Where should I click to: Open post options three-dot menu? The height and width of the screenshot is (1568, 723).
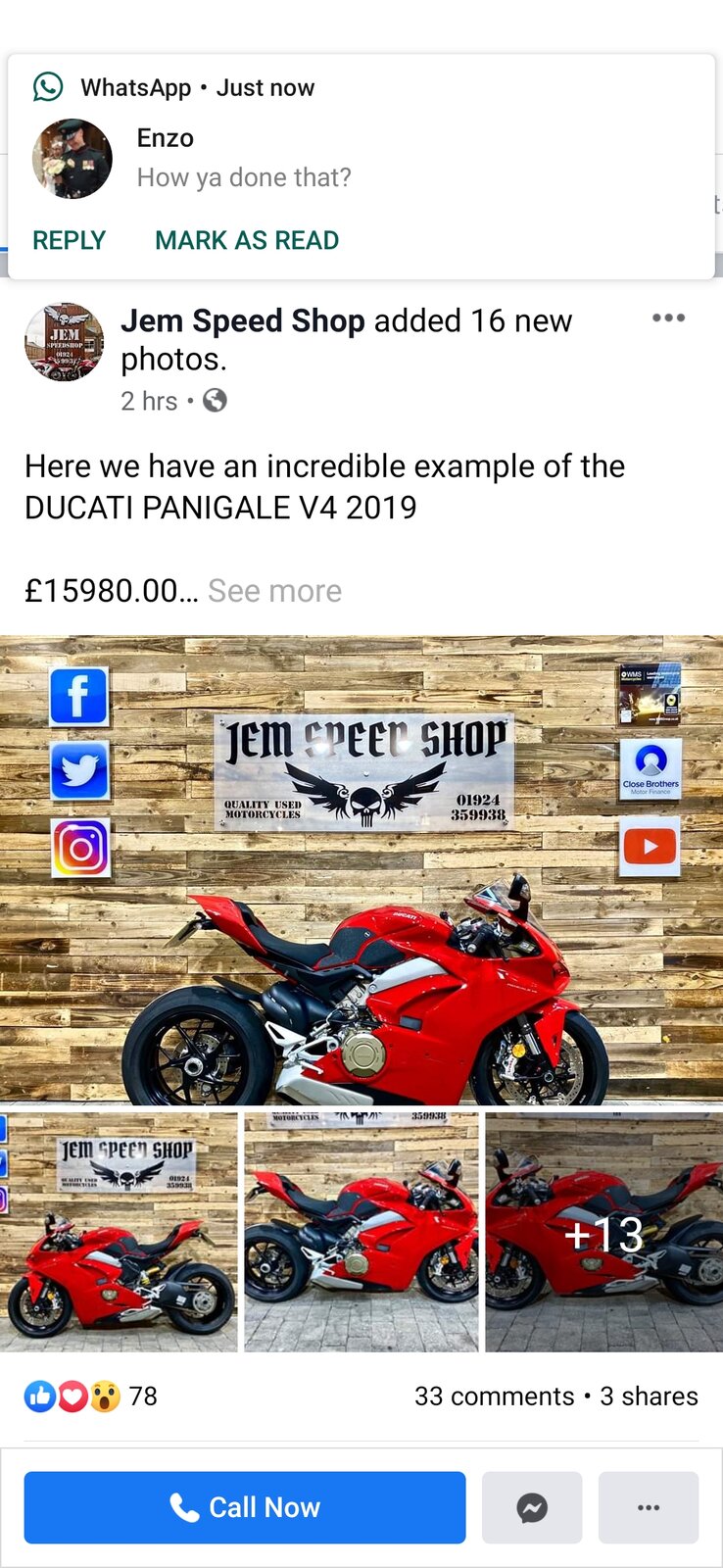click(668, 318)
